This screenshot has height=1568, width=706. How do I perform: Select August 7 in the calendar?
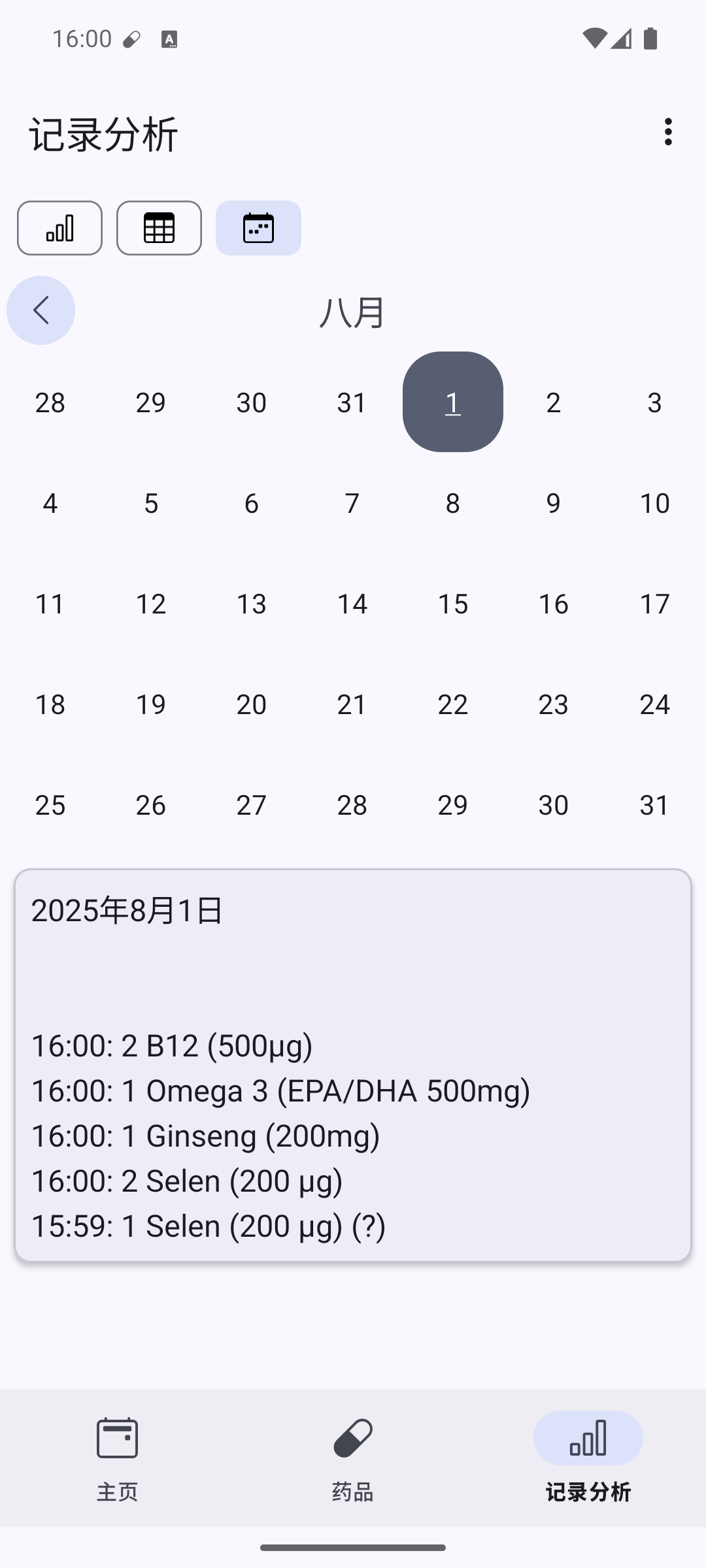coord(352,503)
